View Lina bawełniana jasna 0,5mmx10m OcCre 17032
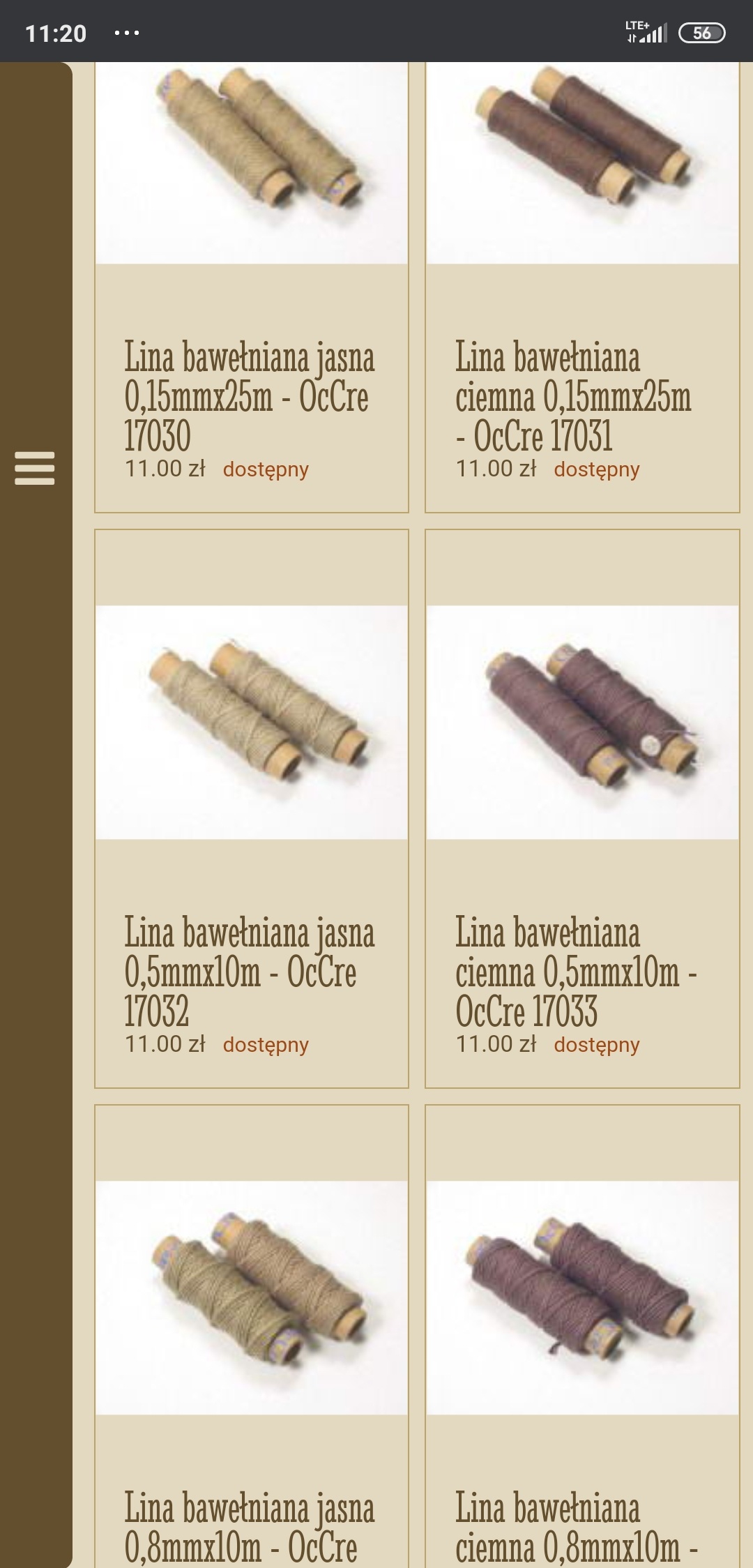Viewport: 753px width, 1568px height. (x=249, y=971)
